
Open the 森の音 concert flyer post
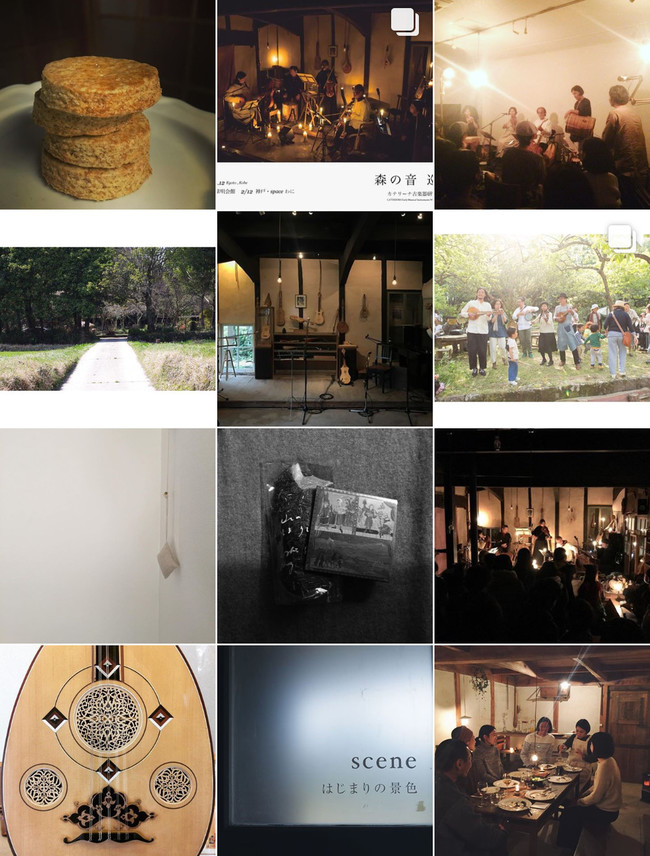[x=325, y=104]
